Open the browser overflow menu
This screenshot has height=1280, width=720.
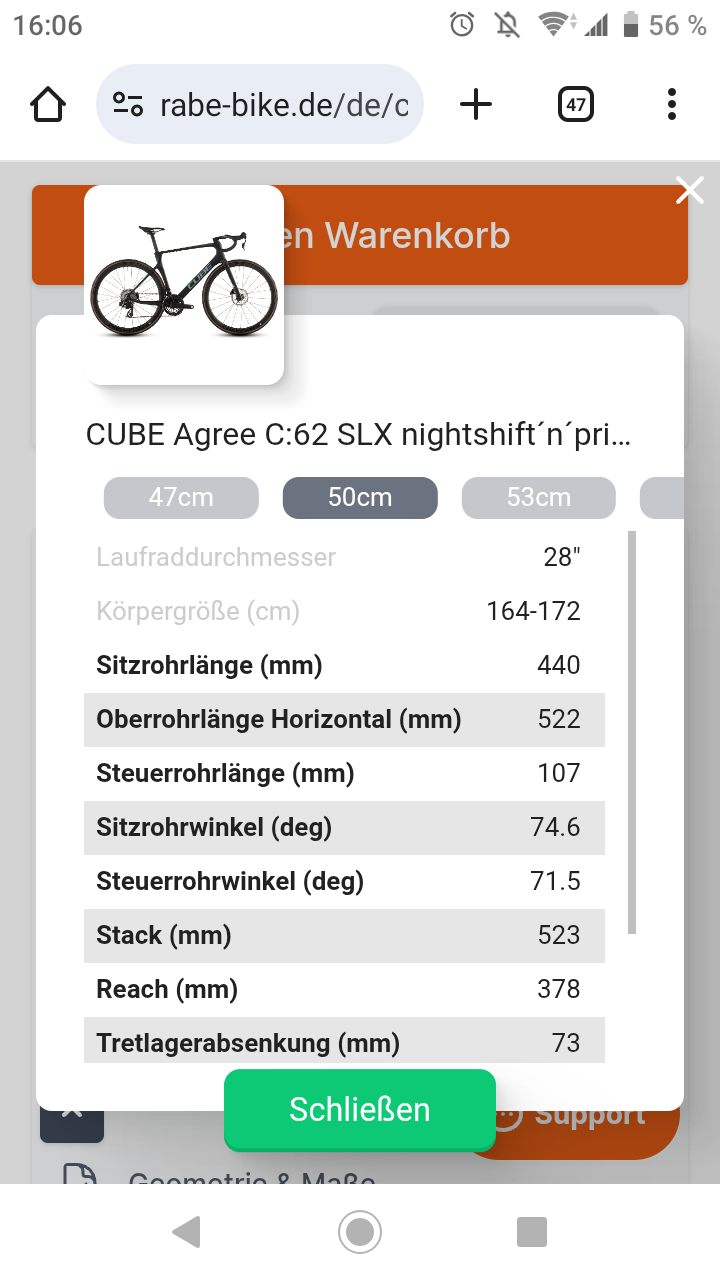pos(671,104)
